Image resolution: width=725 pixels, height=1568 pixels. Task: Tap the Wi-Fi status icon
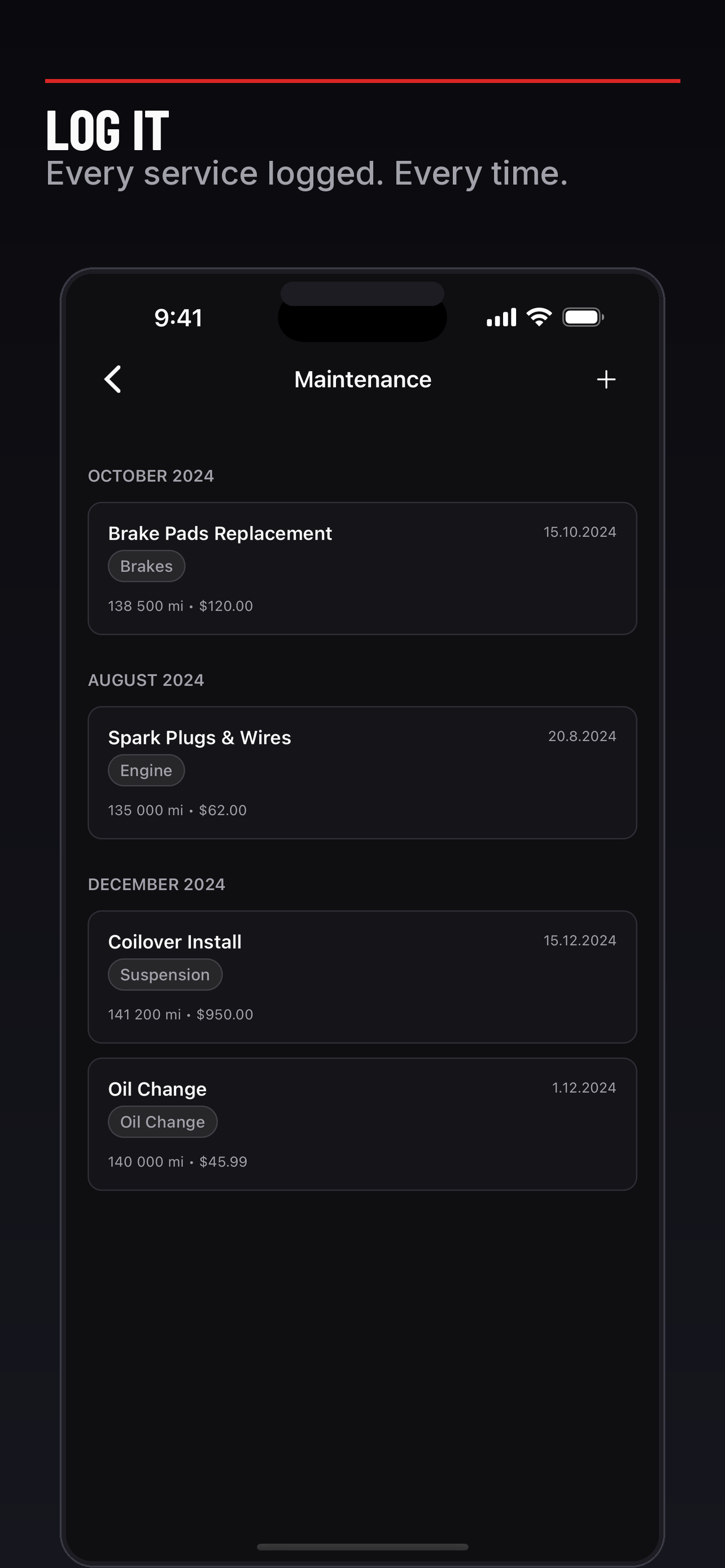click(x=538, y=316)
